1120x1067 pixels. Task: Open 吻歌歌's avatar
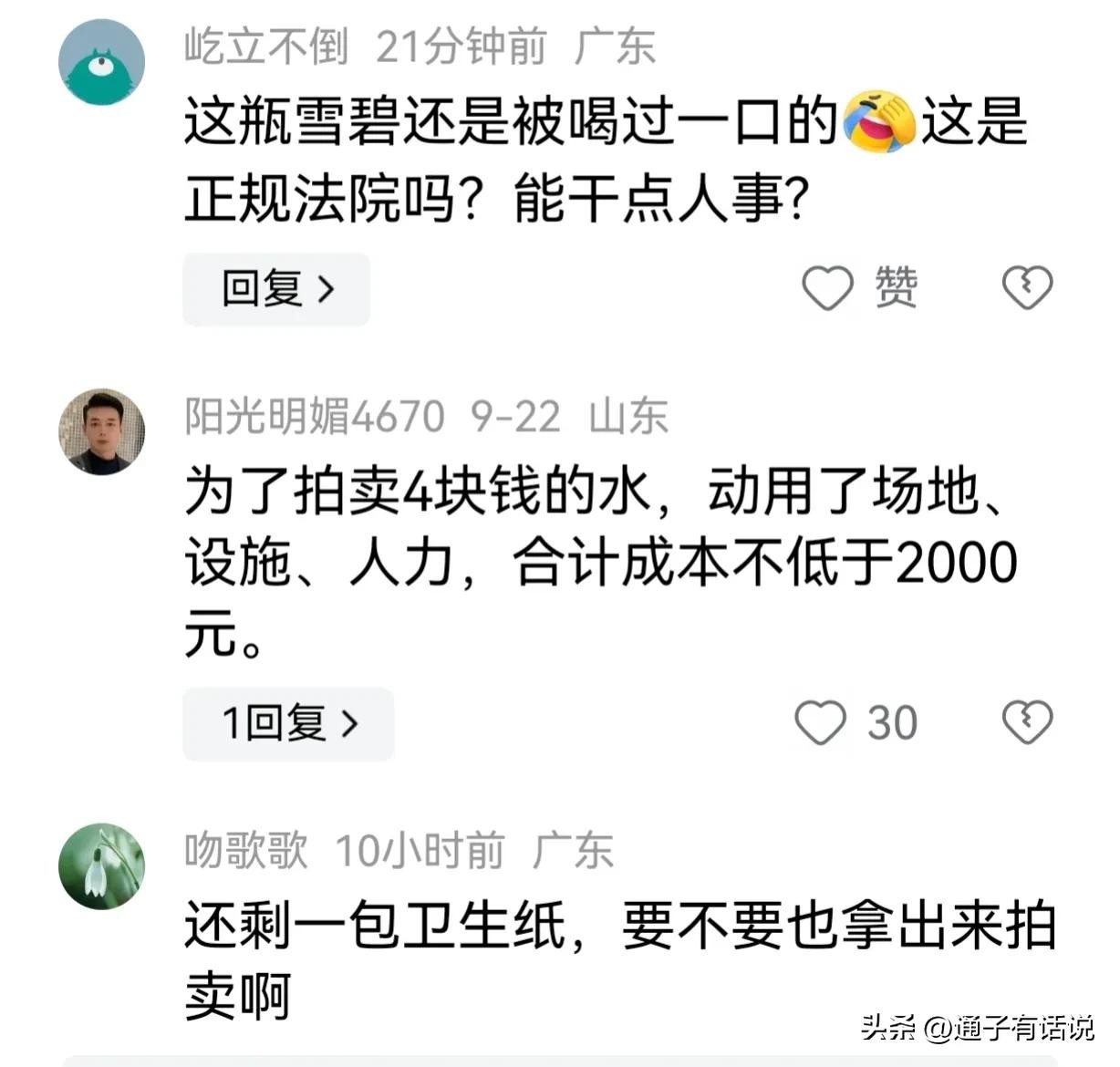(101, 866)
